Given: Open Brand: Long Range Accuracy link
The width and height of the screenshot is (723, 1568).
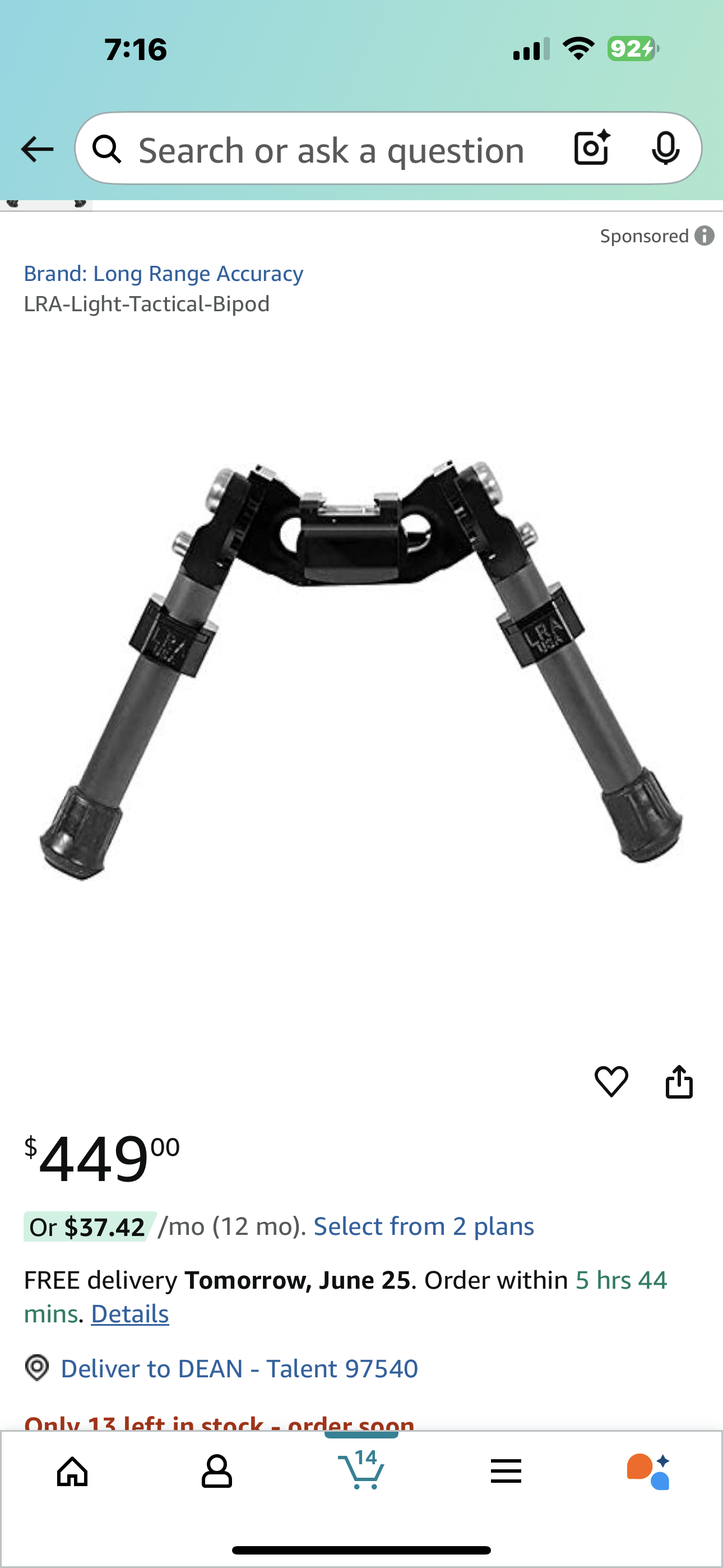Looking at the screenshot, I should pos(163,274).
